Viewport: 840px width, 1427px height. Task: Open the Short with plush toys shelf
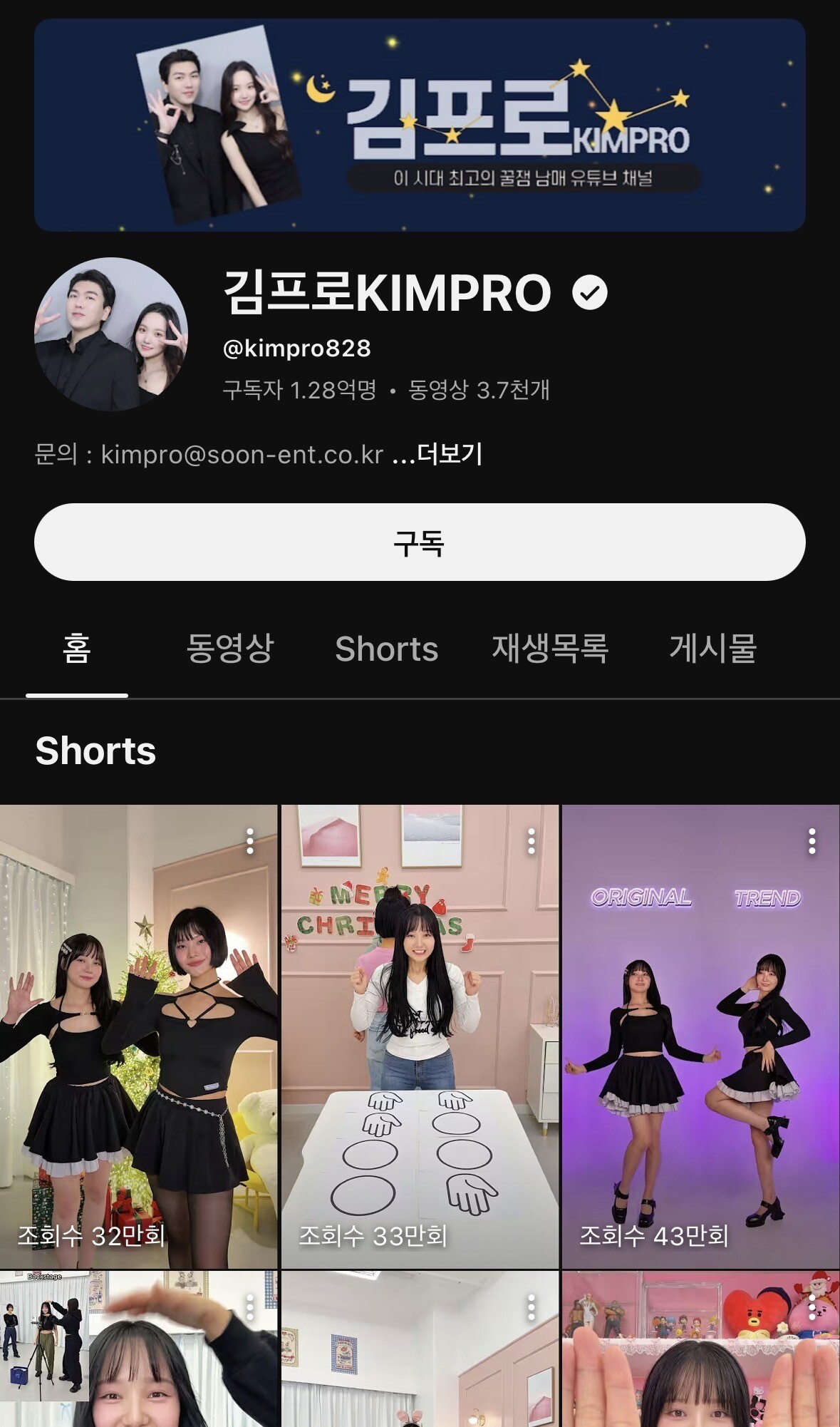(x=700, y=1354)
